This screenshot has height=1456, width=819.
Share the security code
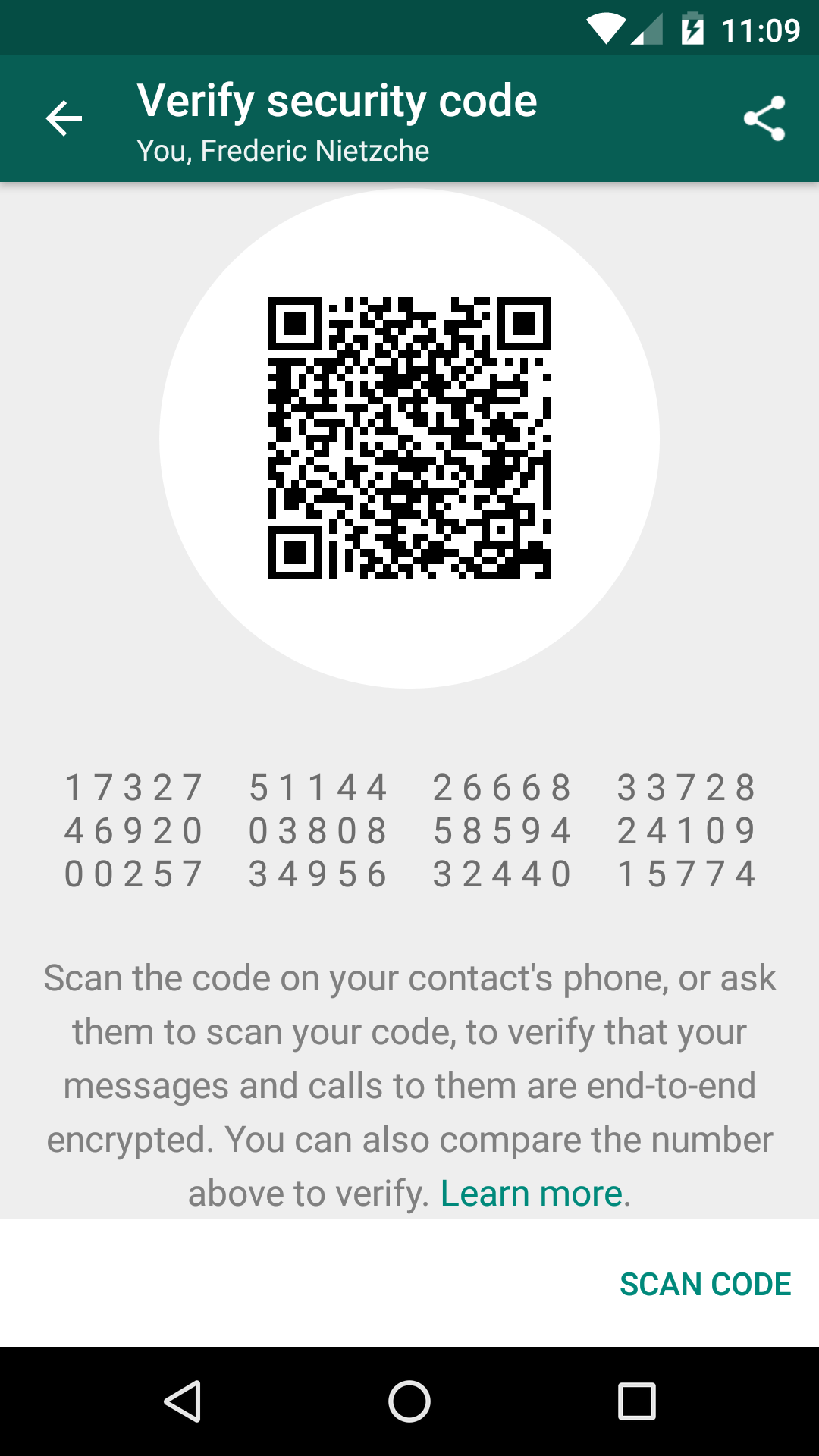[x=764, y=119]
